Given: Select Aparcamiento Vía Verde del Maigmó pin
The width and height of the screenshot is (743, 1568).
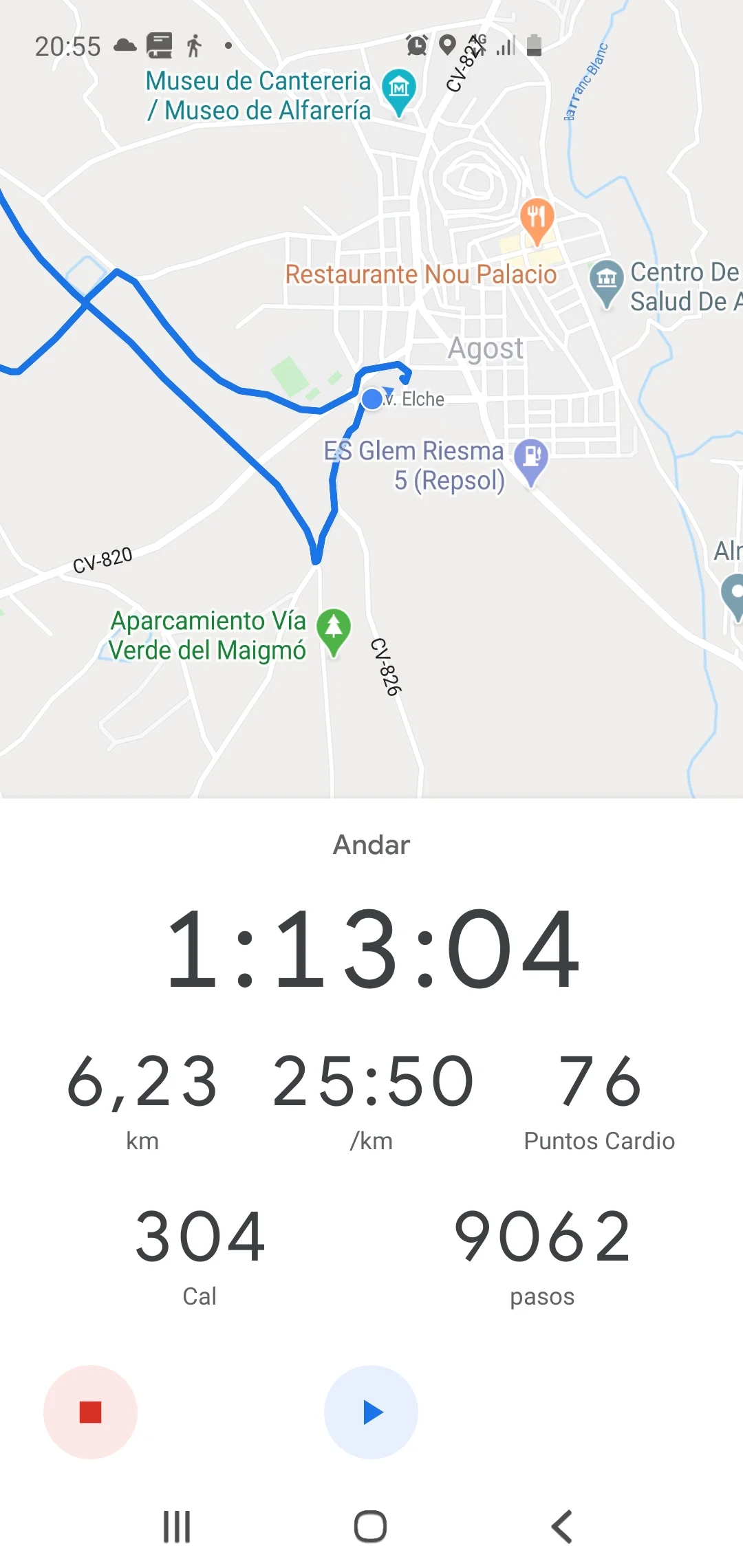Looking at the screenshot, I should [334, 630].
